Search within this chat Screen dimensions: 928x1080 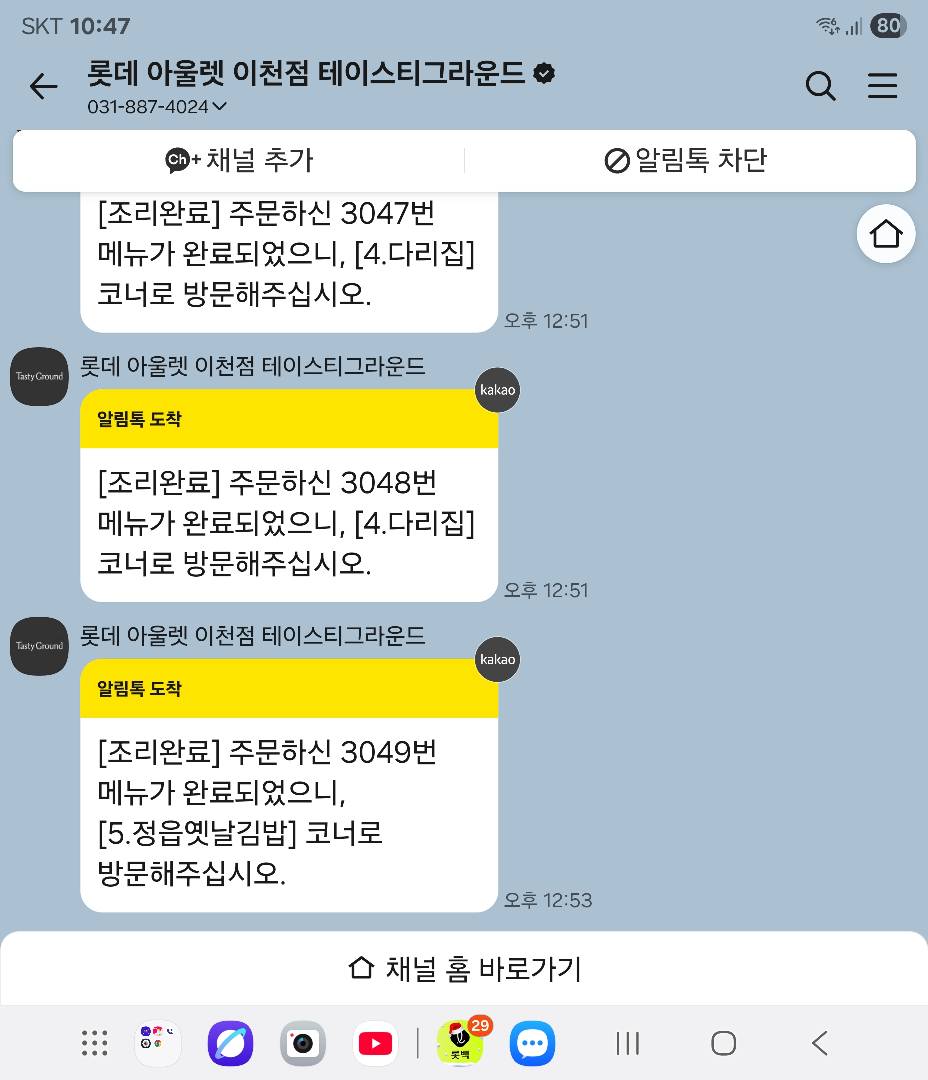(820, 87)
